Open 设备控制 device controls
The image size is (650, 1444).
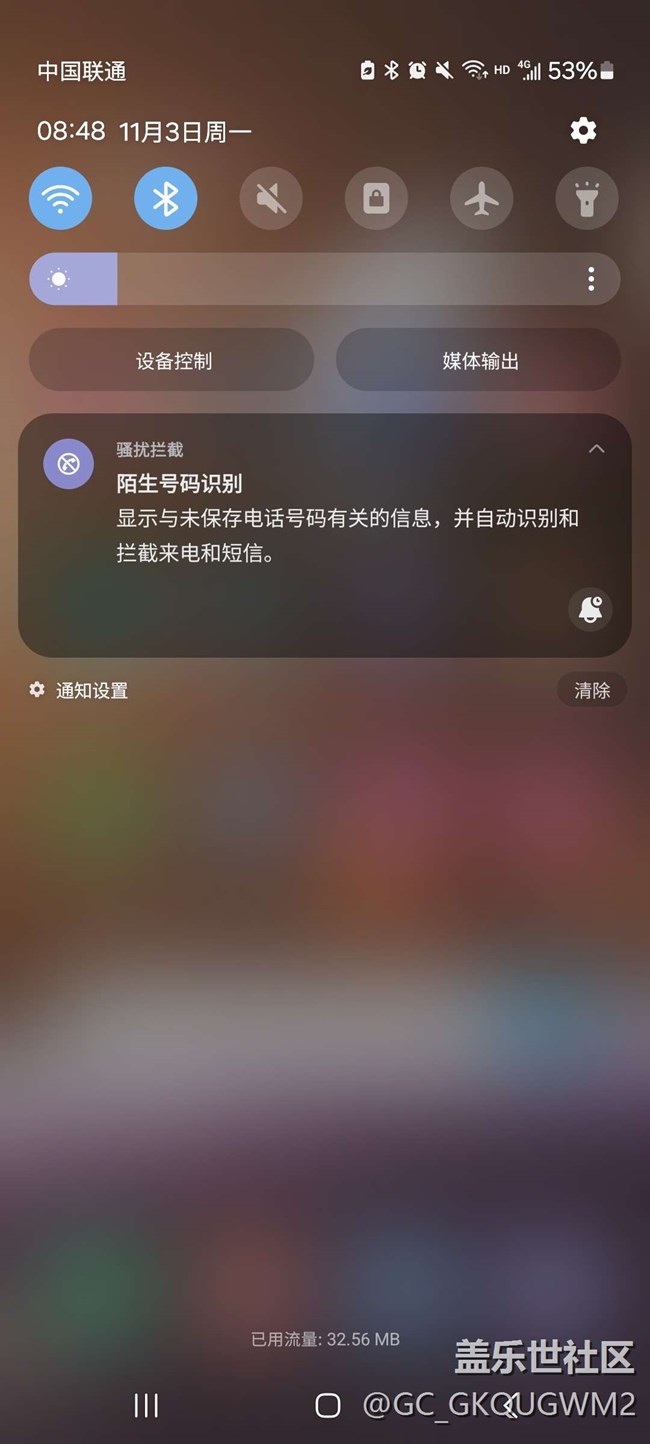tap(172, 360)
